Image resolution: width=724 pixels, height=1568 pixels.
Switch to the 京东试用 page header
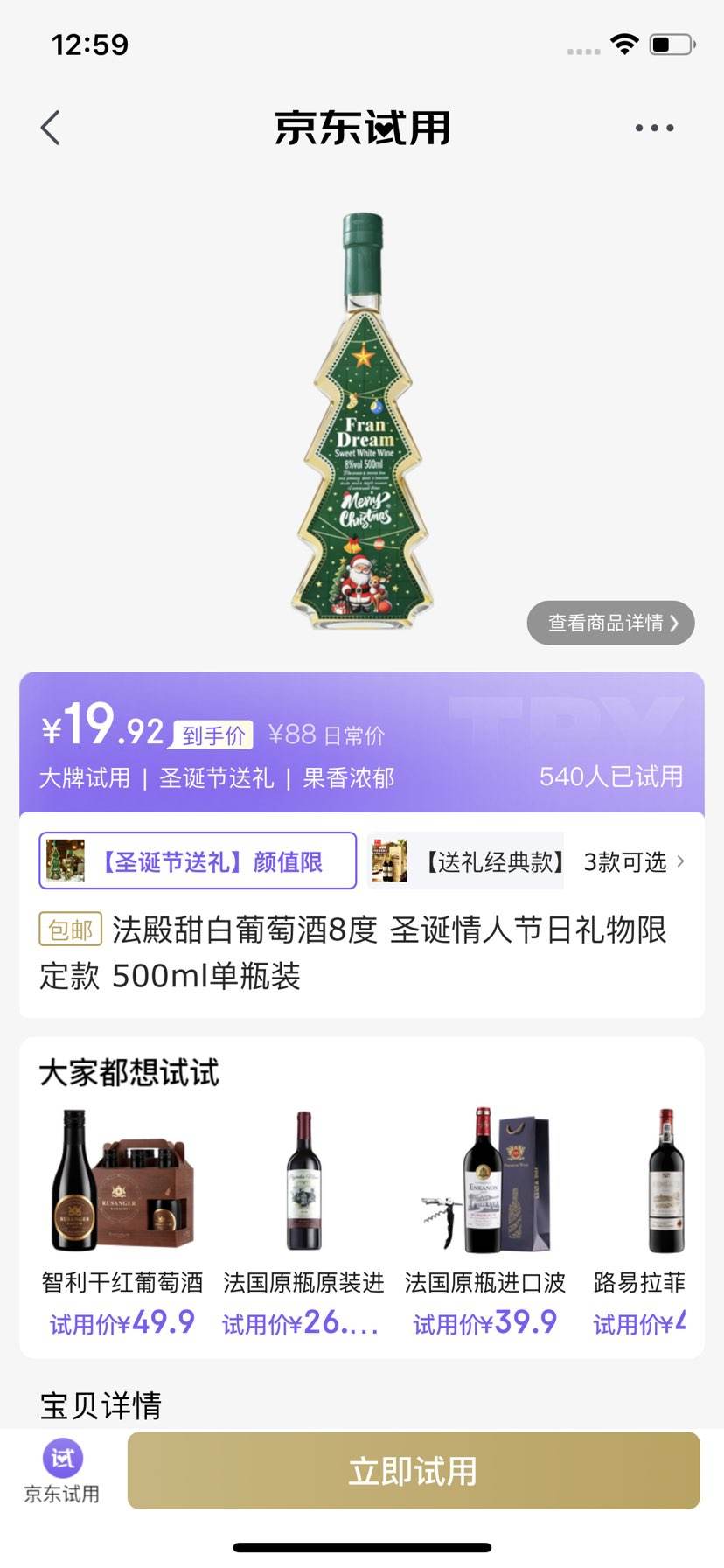(x=362, y=127)
